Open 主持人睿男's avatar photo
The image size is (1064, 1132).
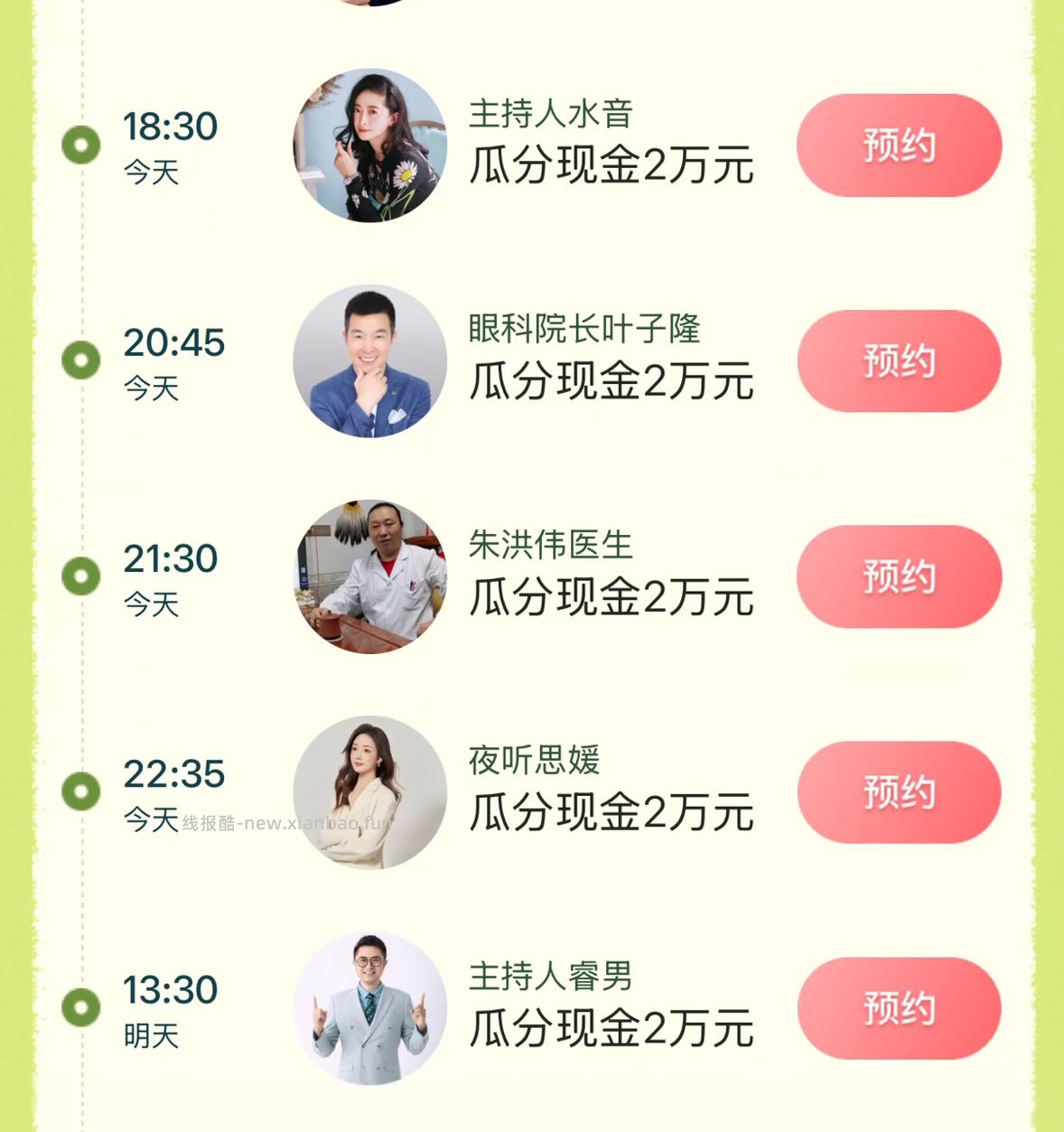click(x=370, y=1008)
